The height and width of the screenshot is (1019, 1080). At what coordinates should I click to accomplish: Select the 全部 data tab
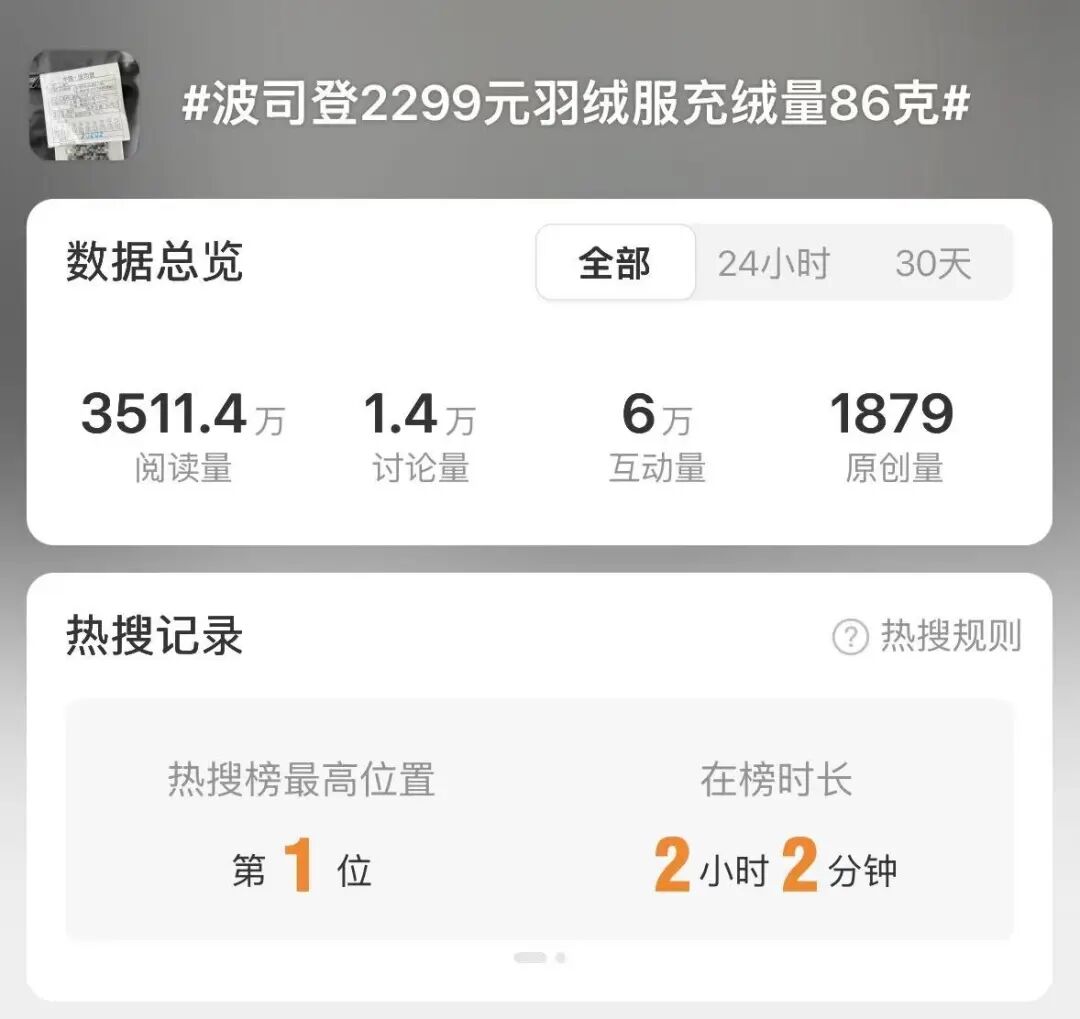pos(615,264)
